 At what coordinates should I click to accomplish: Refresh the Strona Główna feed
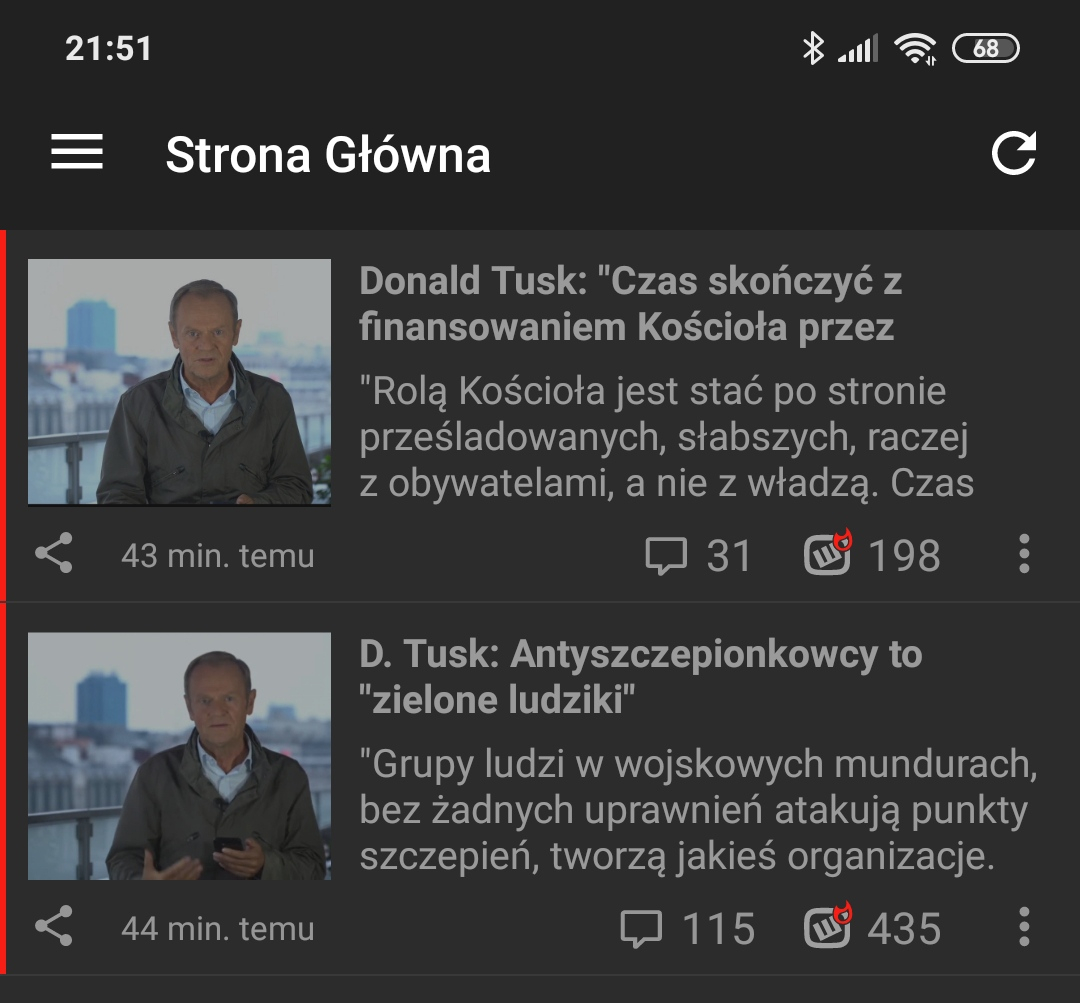tap(1013, 154)
